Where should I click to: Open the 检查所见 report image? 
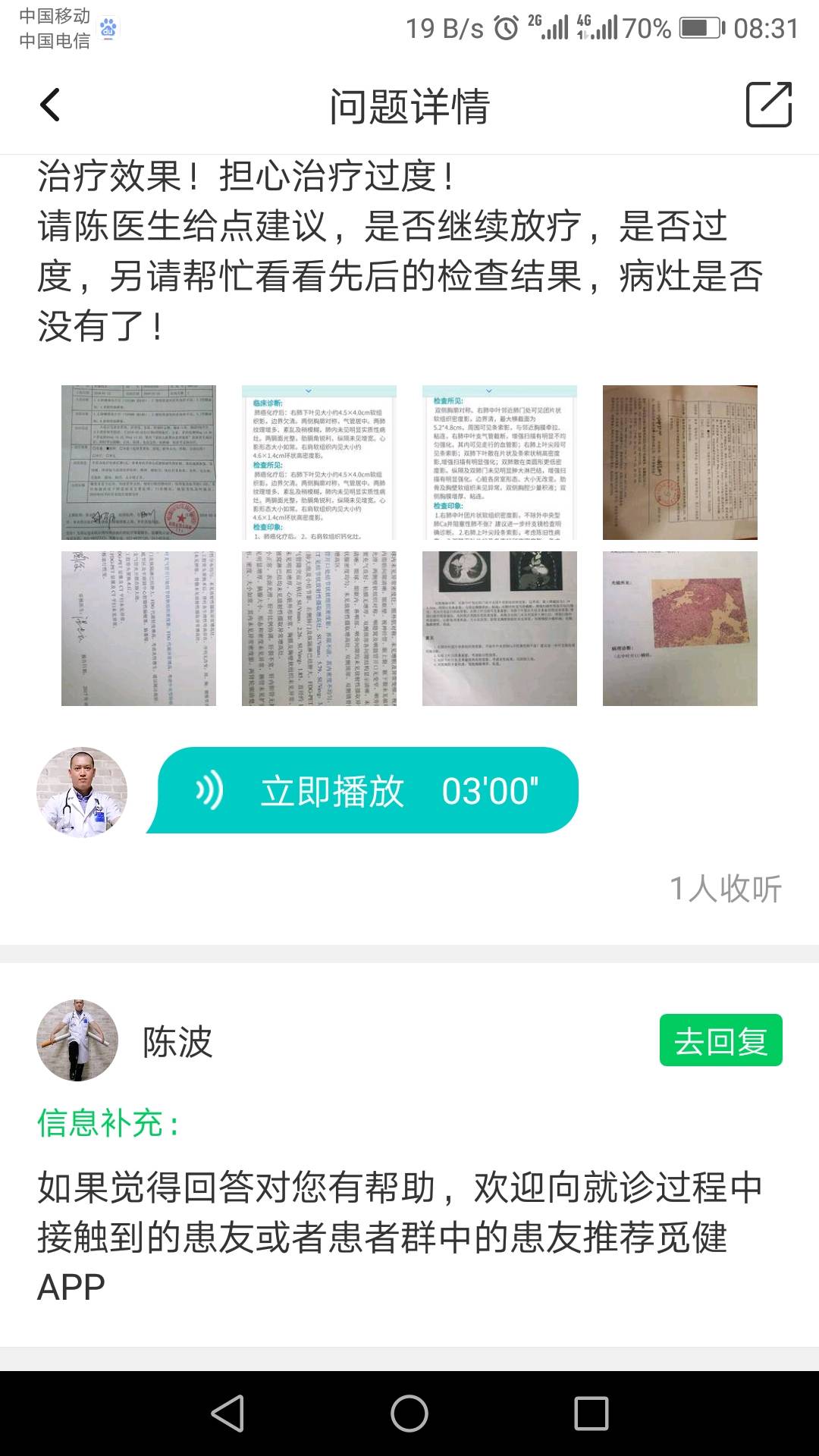coord(499,462)
